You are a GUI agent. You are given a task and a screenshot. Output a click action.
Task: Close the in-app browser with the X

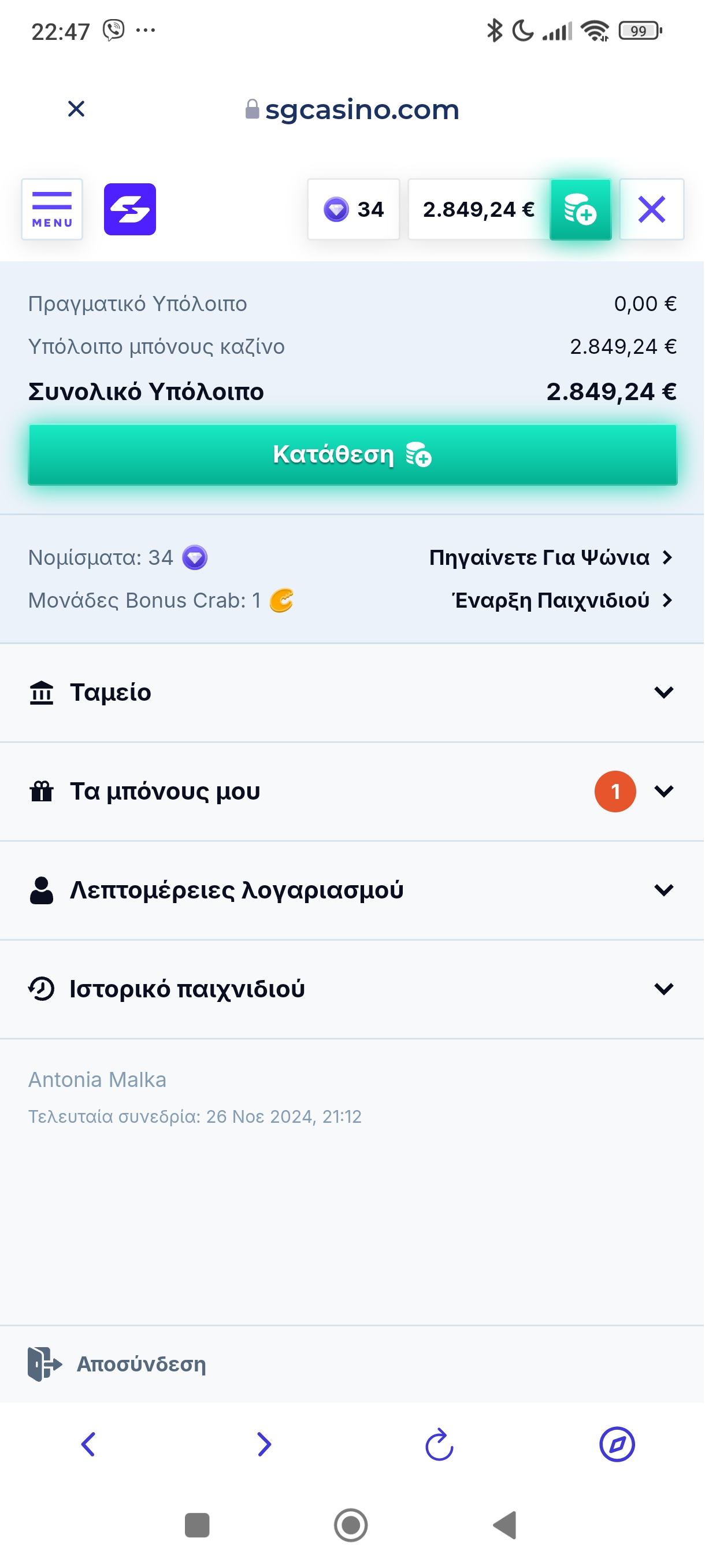(x=76, y=109)
